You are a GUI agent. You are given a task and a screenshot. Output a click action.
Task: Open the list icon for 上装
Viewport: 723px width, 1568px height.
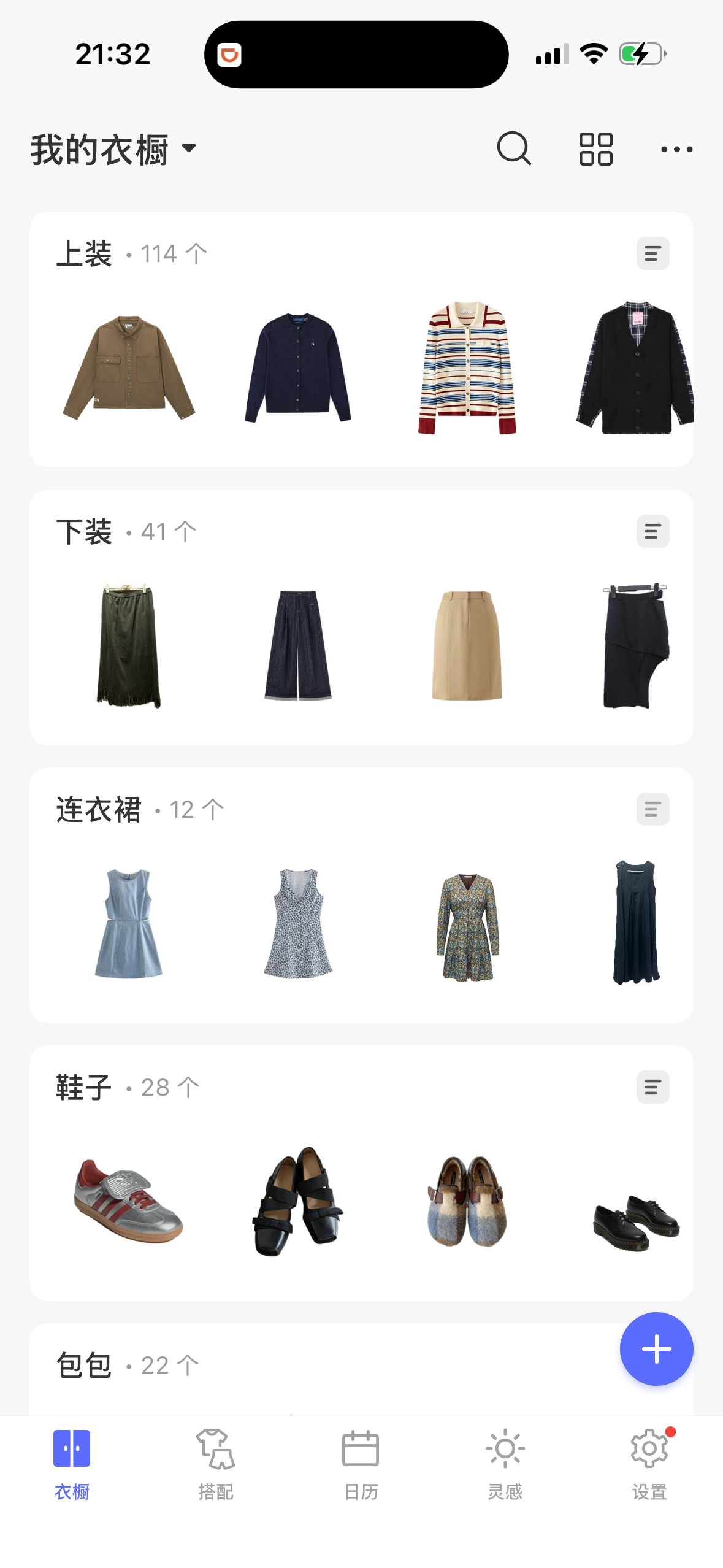click(652, 253)
